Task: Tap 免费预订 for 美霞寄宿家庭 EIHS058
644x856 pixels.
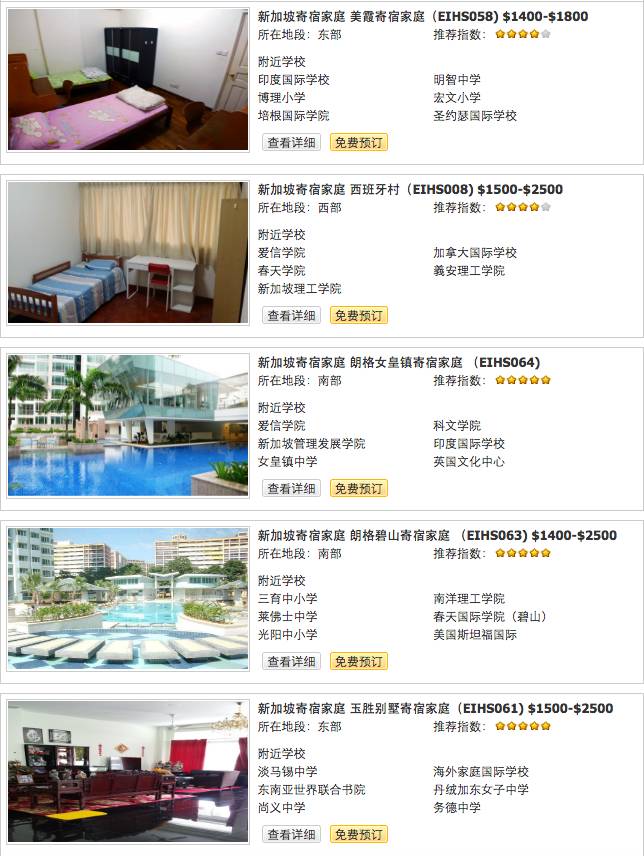Action: pos(358,143)
